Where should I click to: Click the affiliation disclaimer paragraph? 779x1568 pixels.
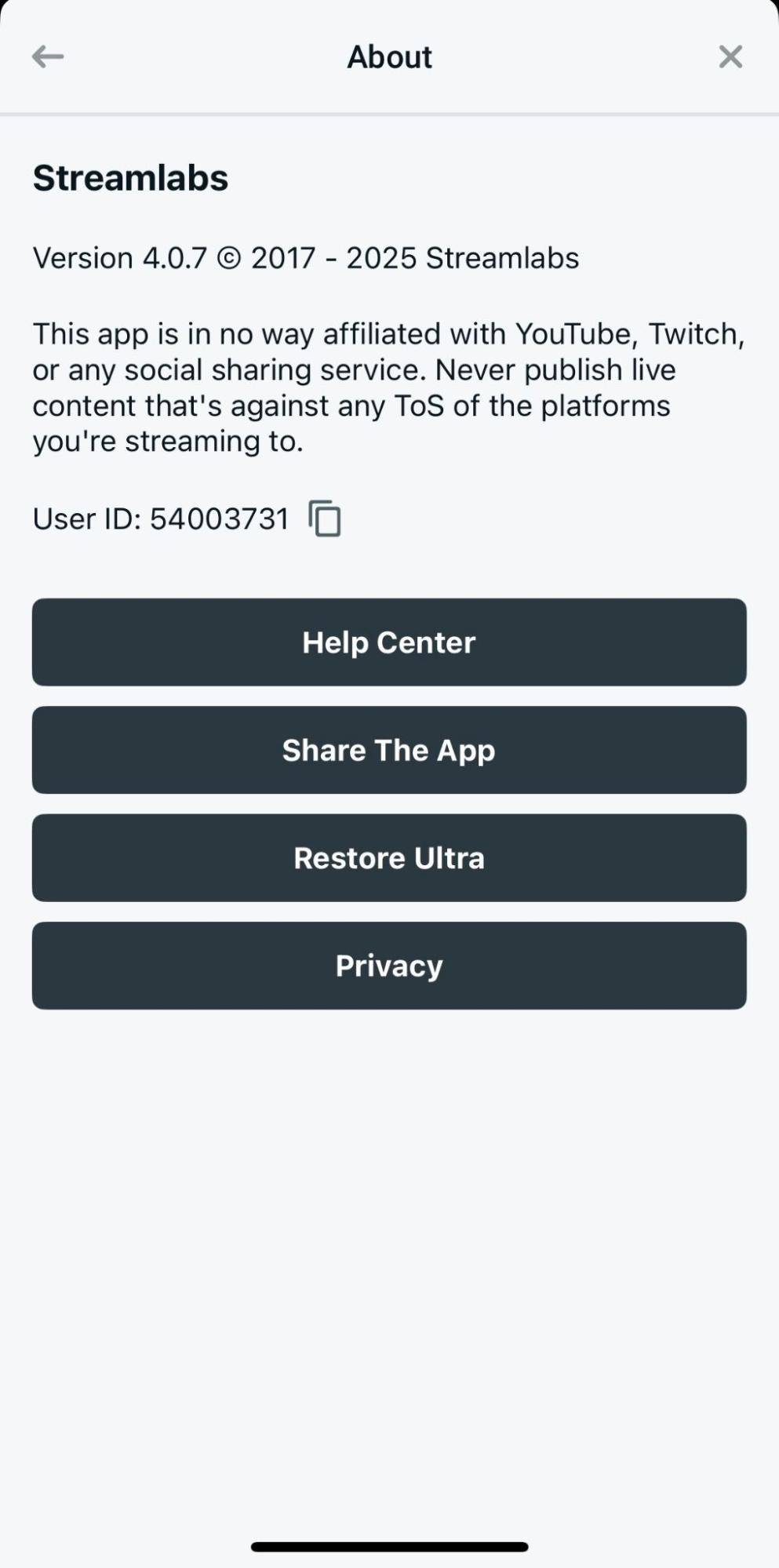point(388,387)
